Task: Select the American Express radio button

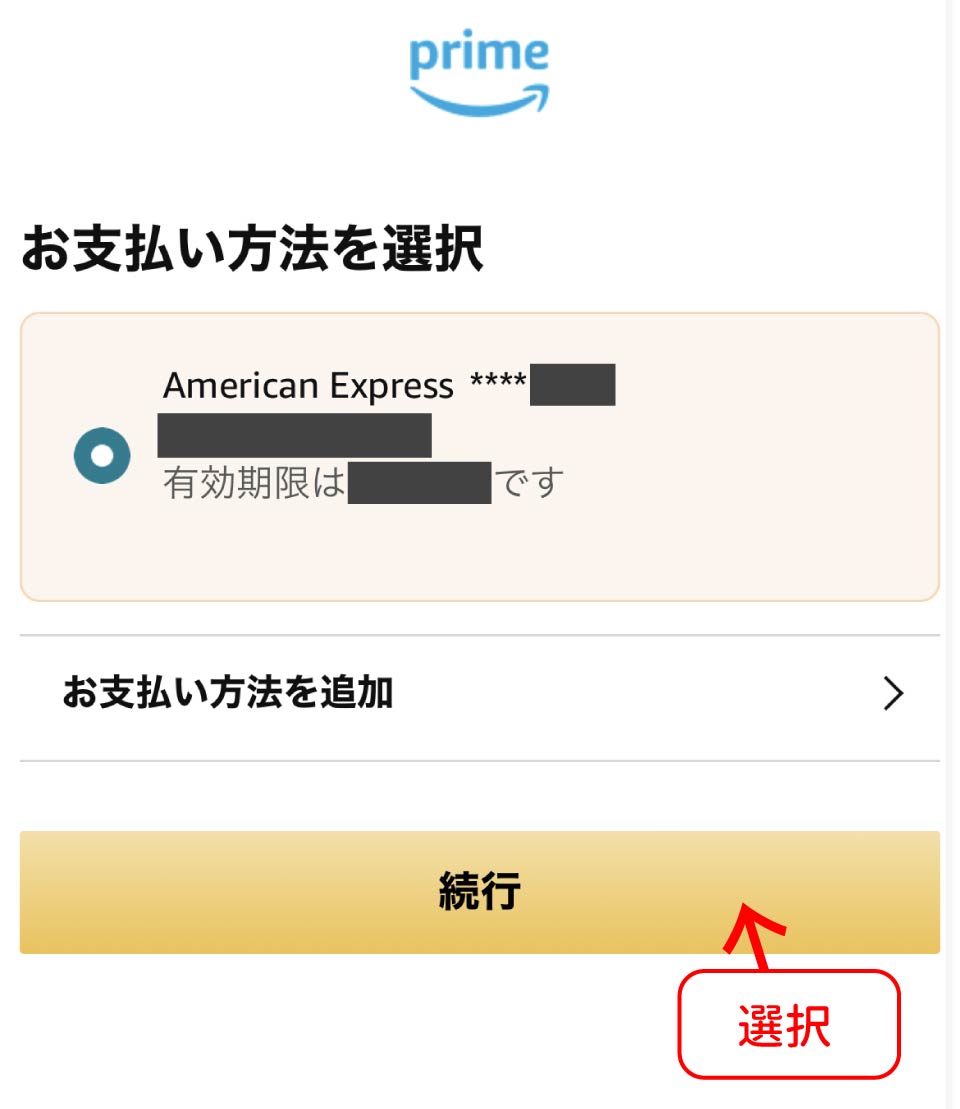Action: (x=102, y=456)
